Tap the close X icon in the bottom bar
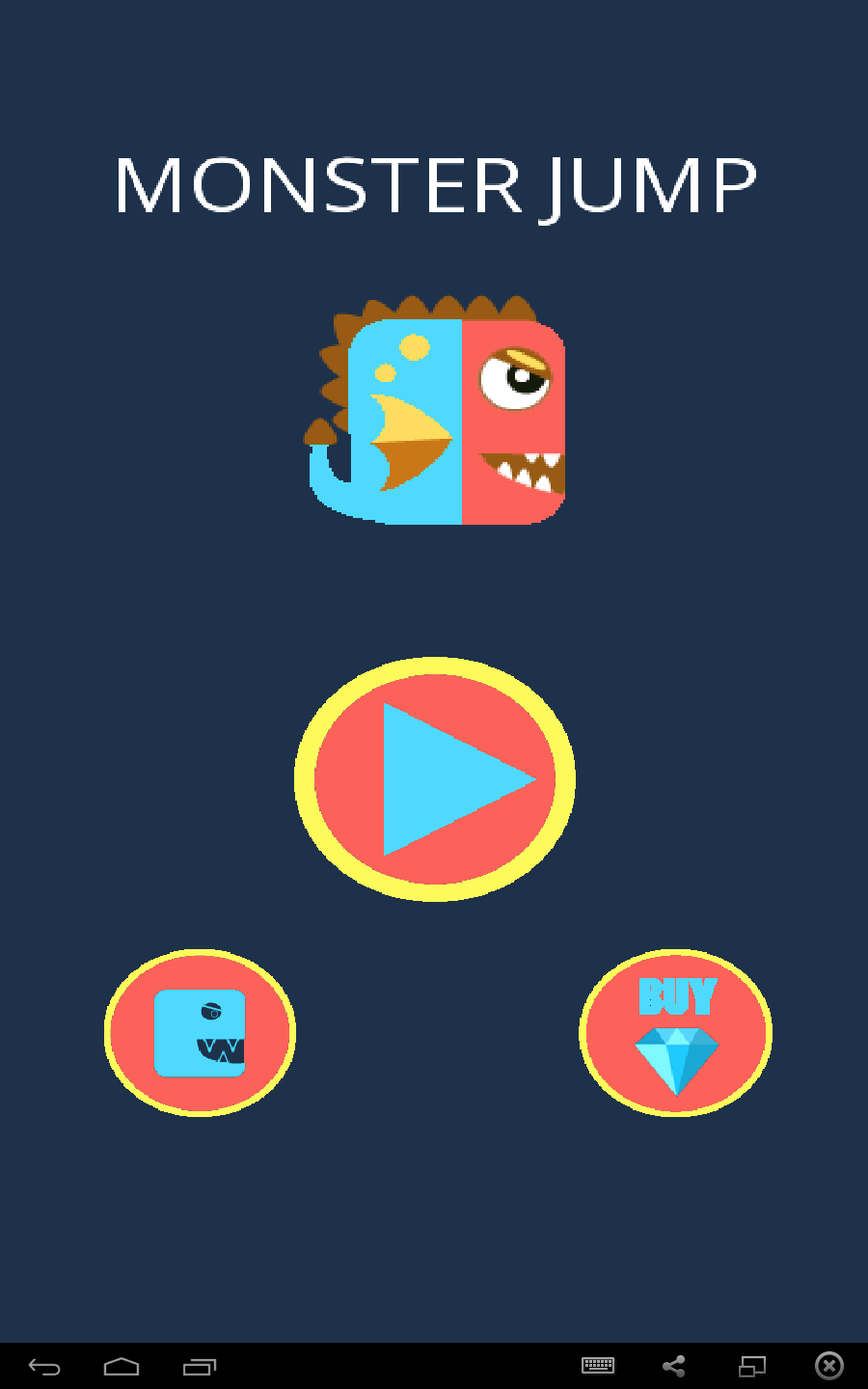Screen dimensions: 868x1389 tap(829, 1366)
